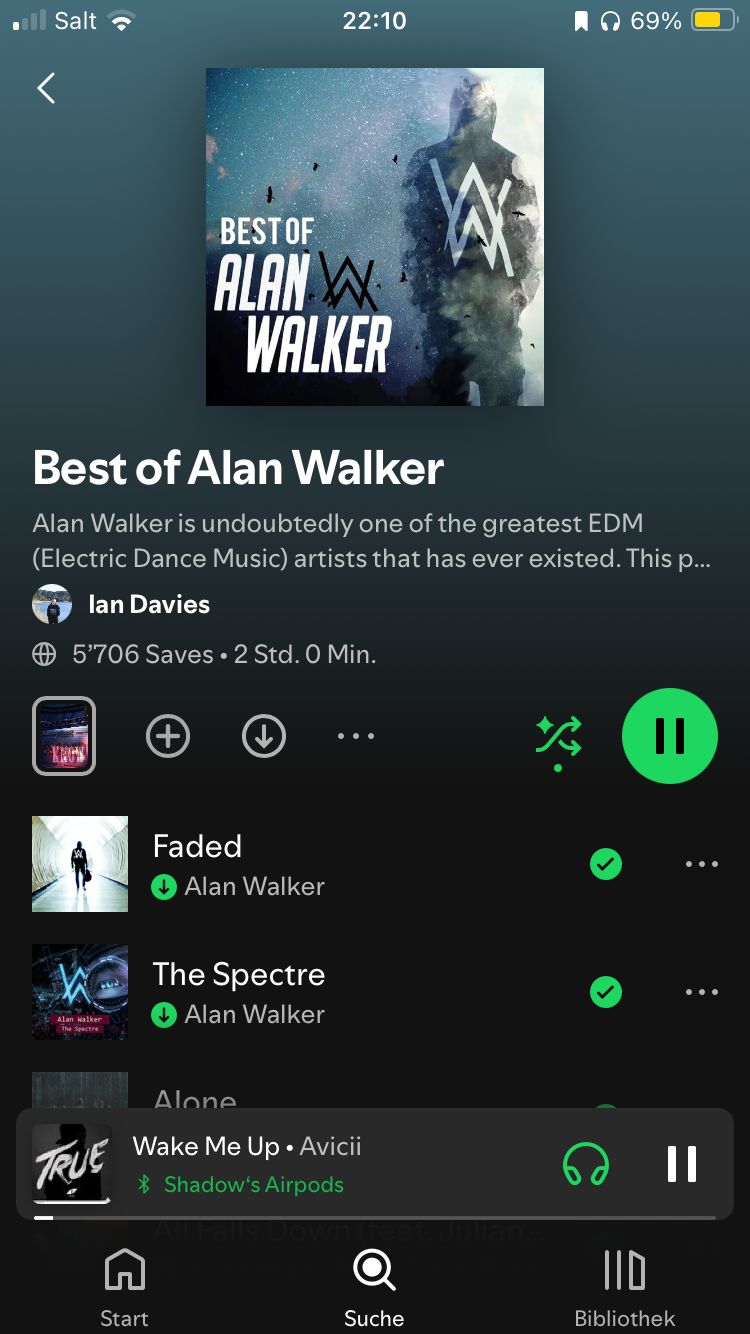Screen dimensions: 750x1334
Task: Pause the playlist with the green button
Action: 669,736
